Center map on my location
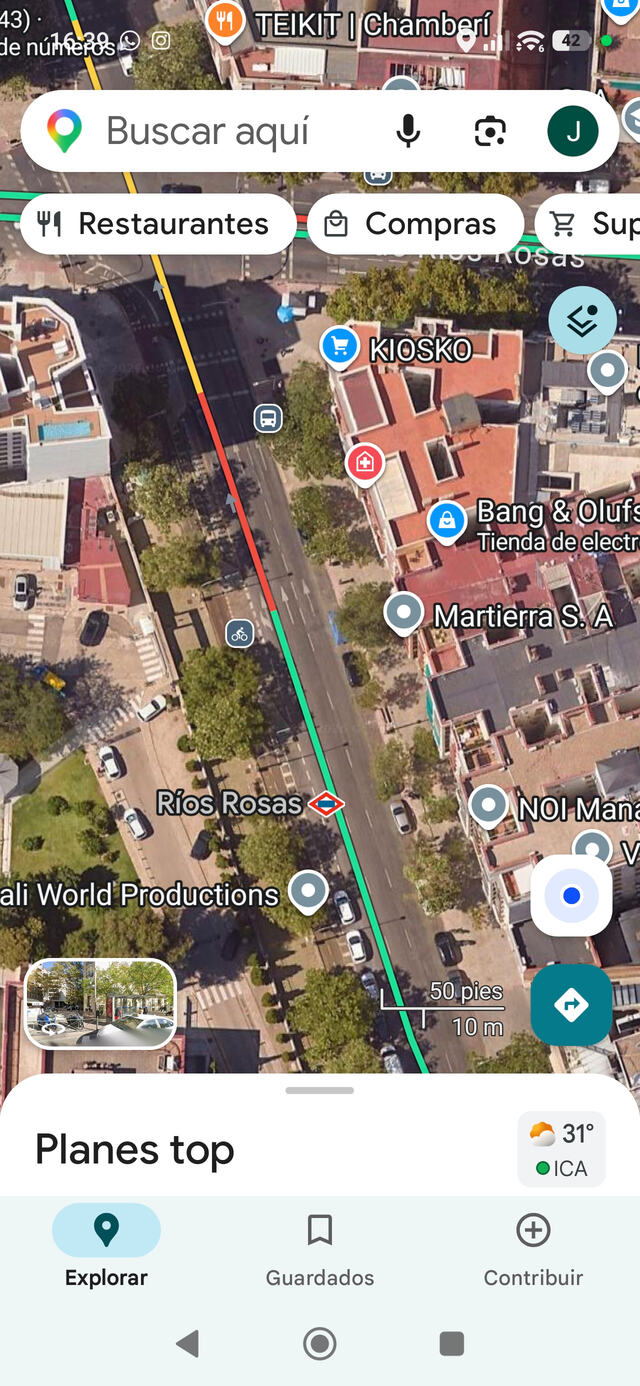 (571, 895)
